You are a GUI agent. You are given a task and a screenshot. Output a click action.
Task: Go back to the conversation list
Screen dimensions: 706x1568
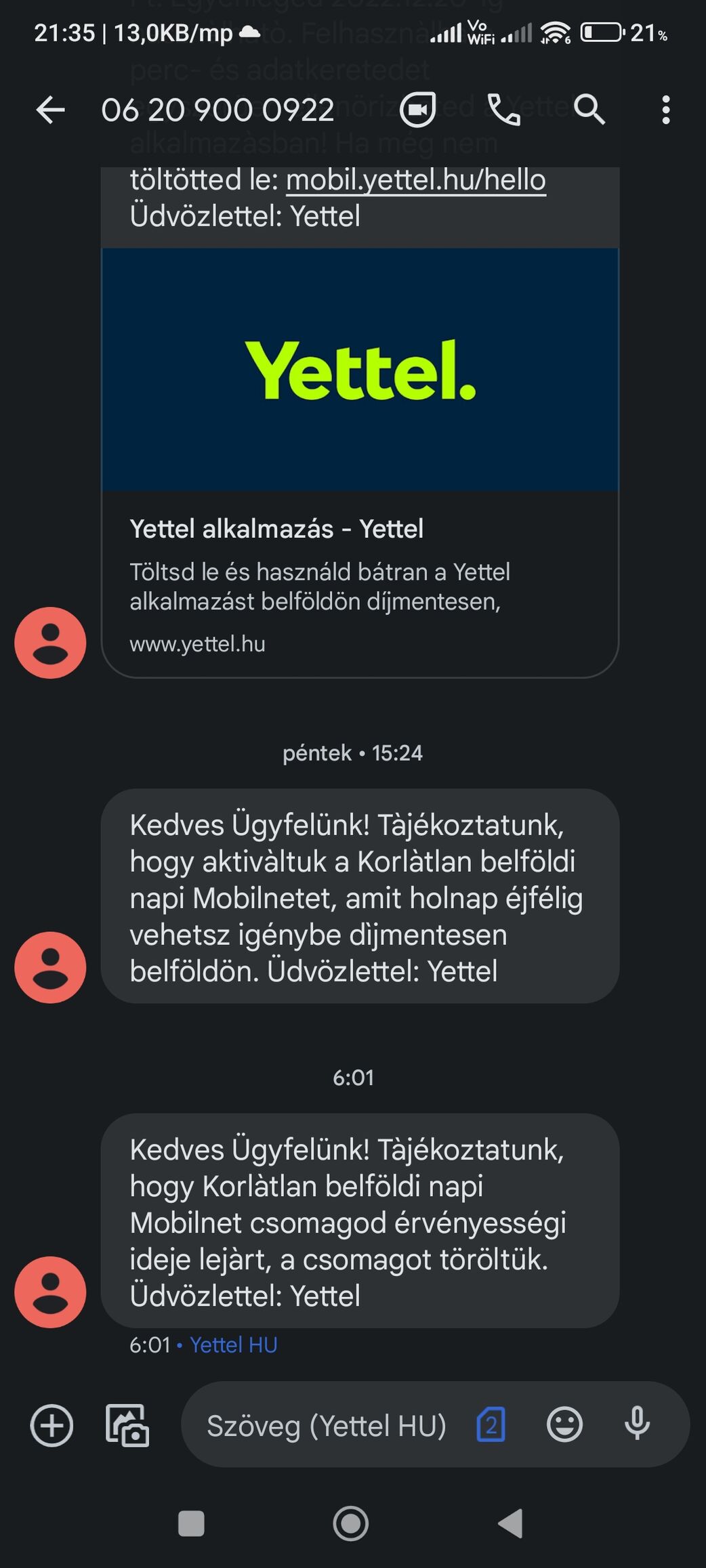[50, 110]
